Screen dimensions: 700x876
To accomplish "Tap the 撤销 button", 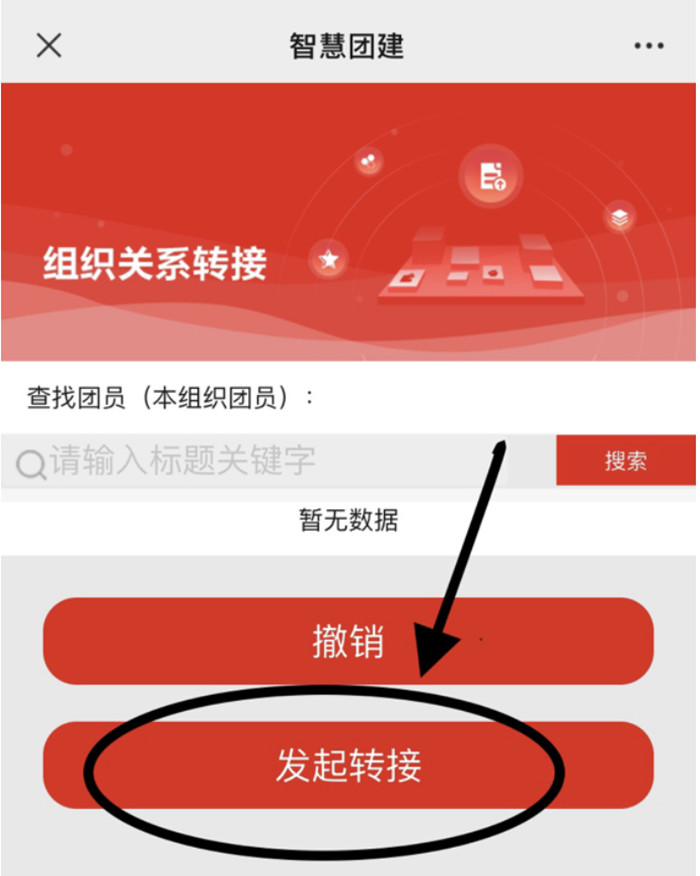I will 347,642.
